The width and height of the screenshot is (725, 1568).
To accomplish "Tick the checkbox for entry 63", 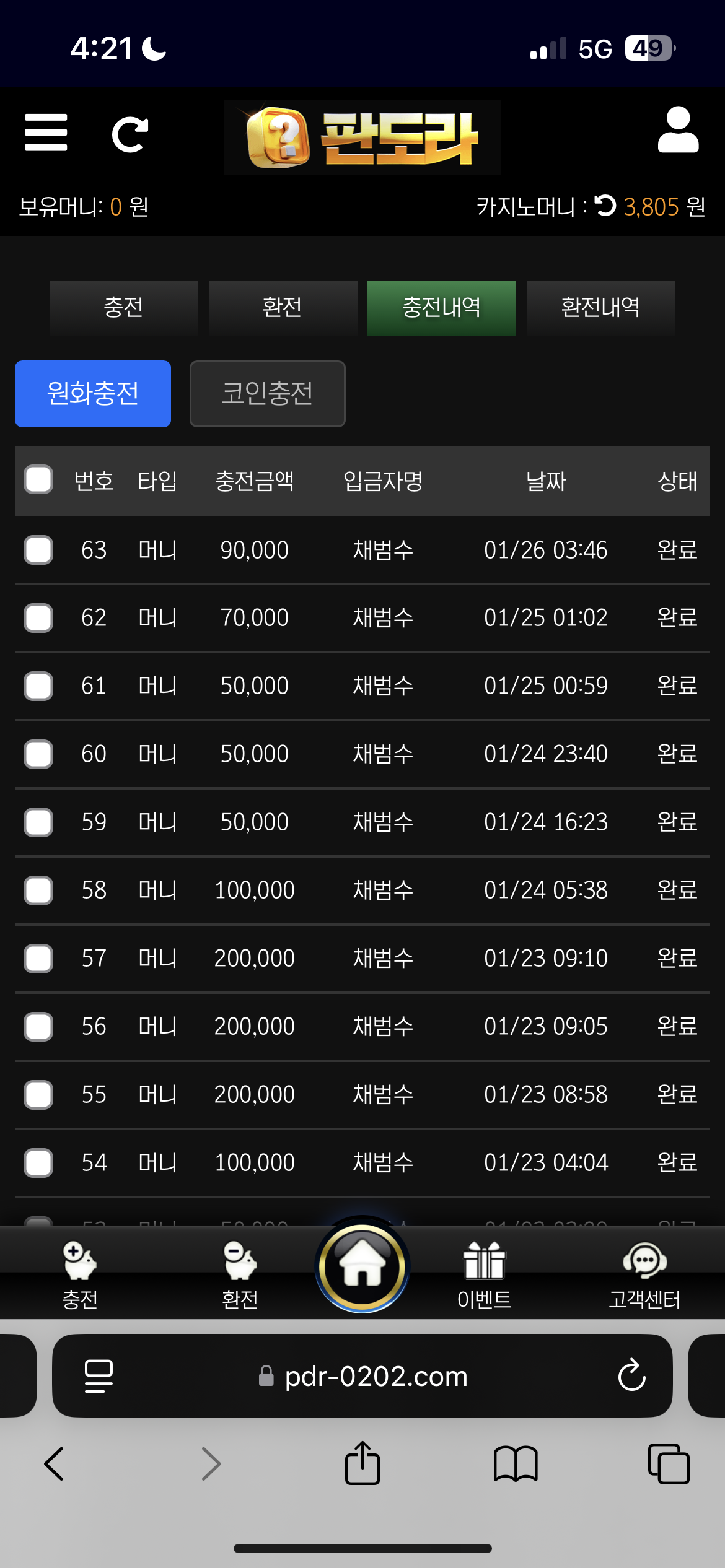I will point(38,550).
